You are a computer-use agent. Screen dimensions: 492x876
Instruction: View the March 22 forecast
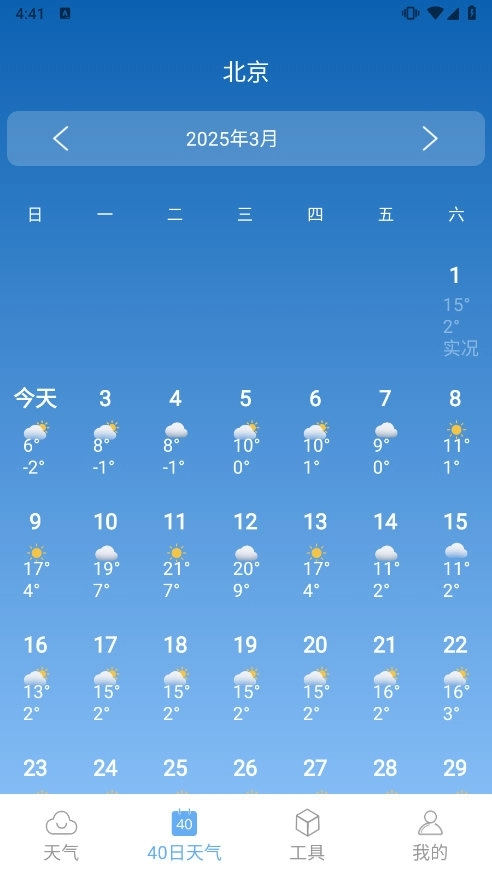[456, 678]
